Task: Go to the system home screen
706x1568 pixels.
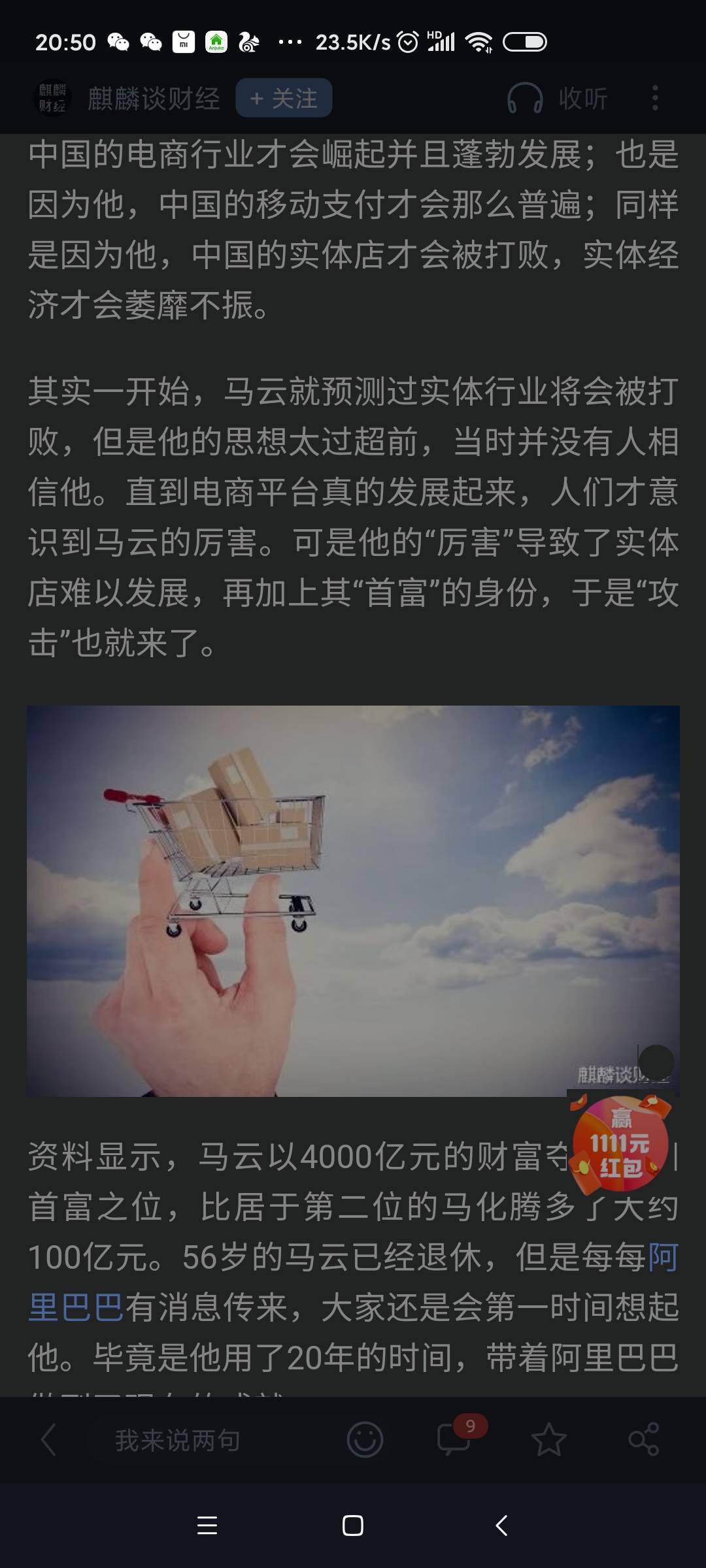Action: click(x=353, y=1526)
